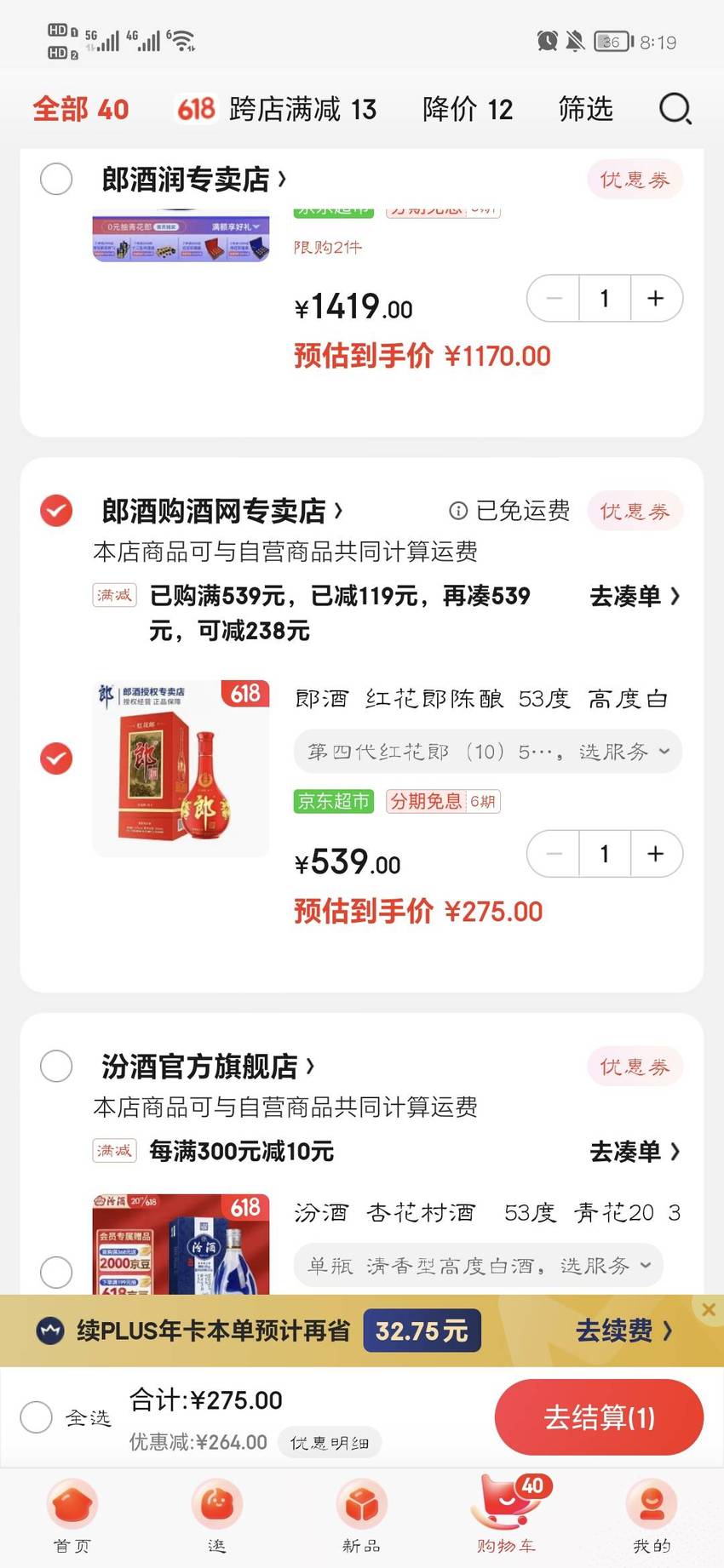Go to 去凑单 for 郎酒购酒网专卖店
Viewport: 724px width, 1568px height.
tap(635, 596)
